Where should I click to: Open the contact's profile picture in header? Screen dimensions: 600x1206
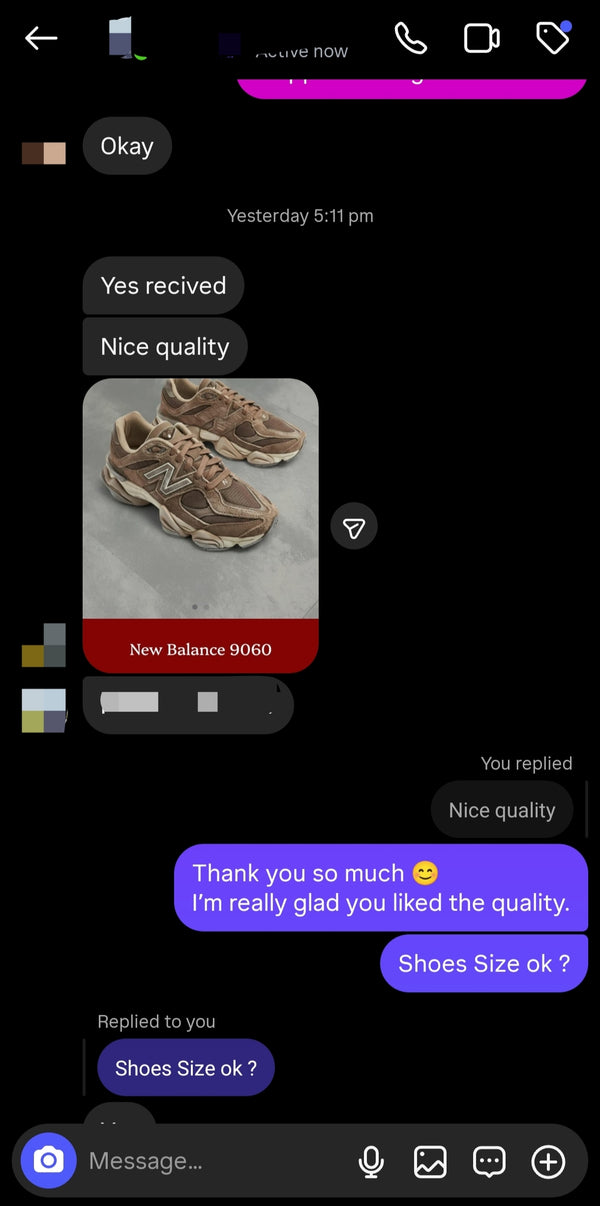click(x=127, y=38)
